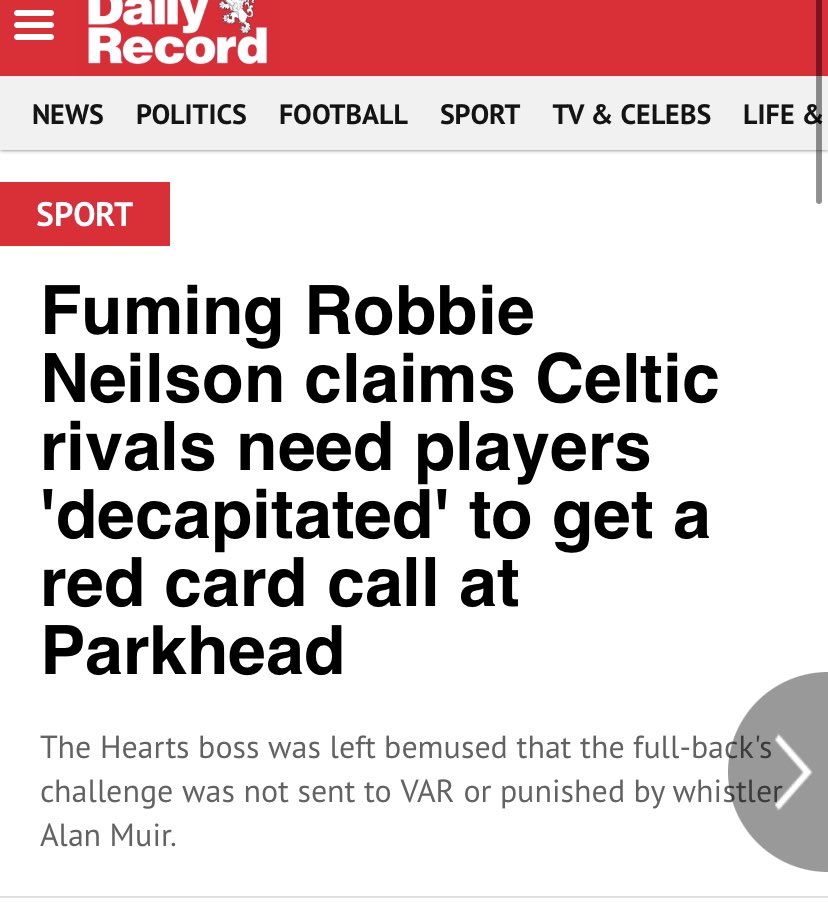The height and width of the screenshot is (902, 828).
Task: Go to Daily Record homepage logo
Action: coord(177,32)
